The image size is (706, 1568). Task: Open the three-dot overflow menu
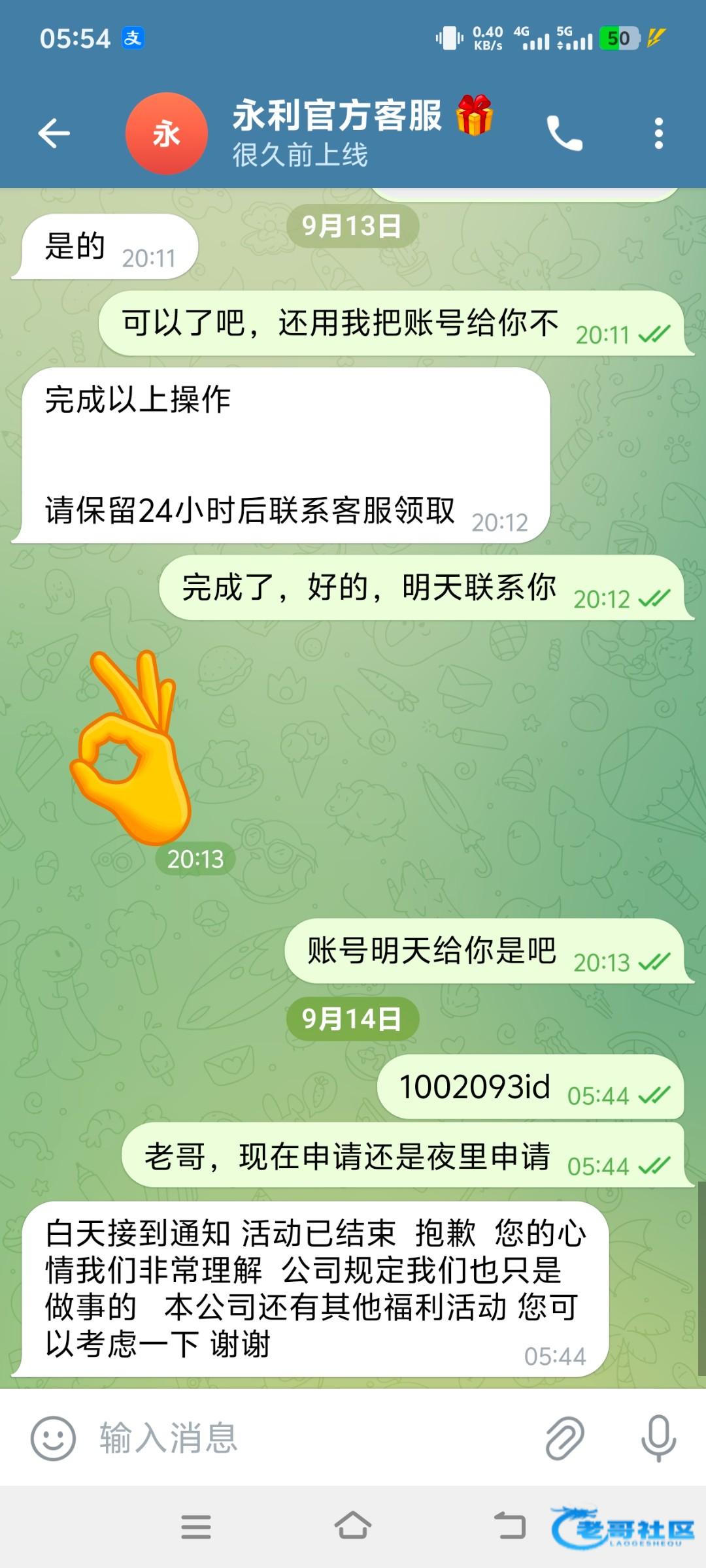point(658,133)
